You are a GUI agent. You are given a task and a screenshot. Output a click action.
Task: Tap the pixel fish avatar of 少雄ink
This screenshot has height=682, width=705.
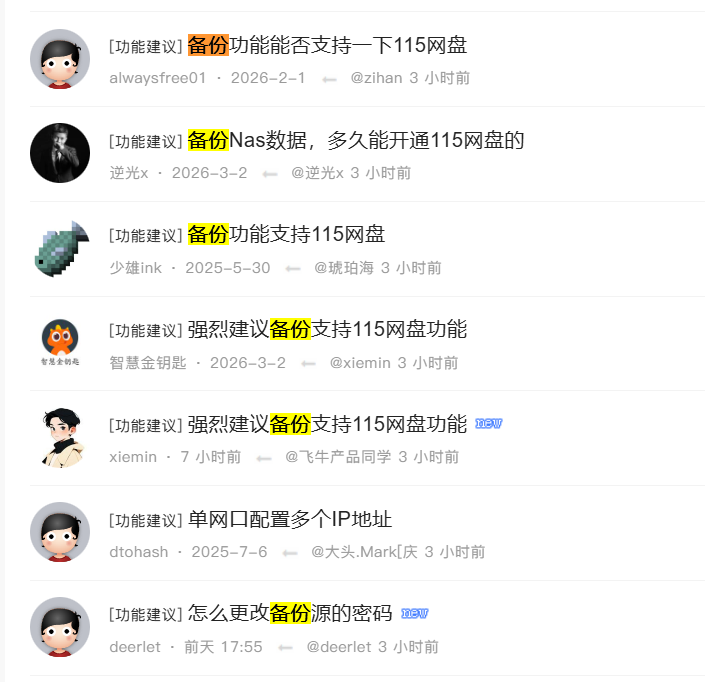coord(60,248)
